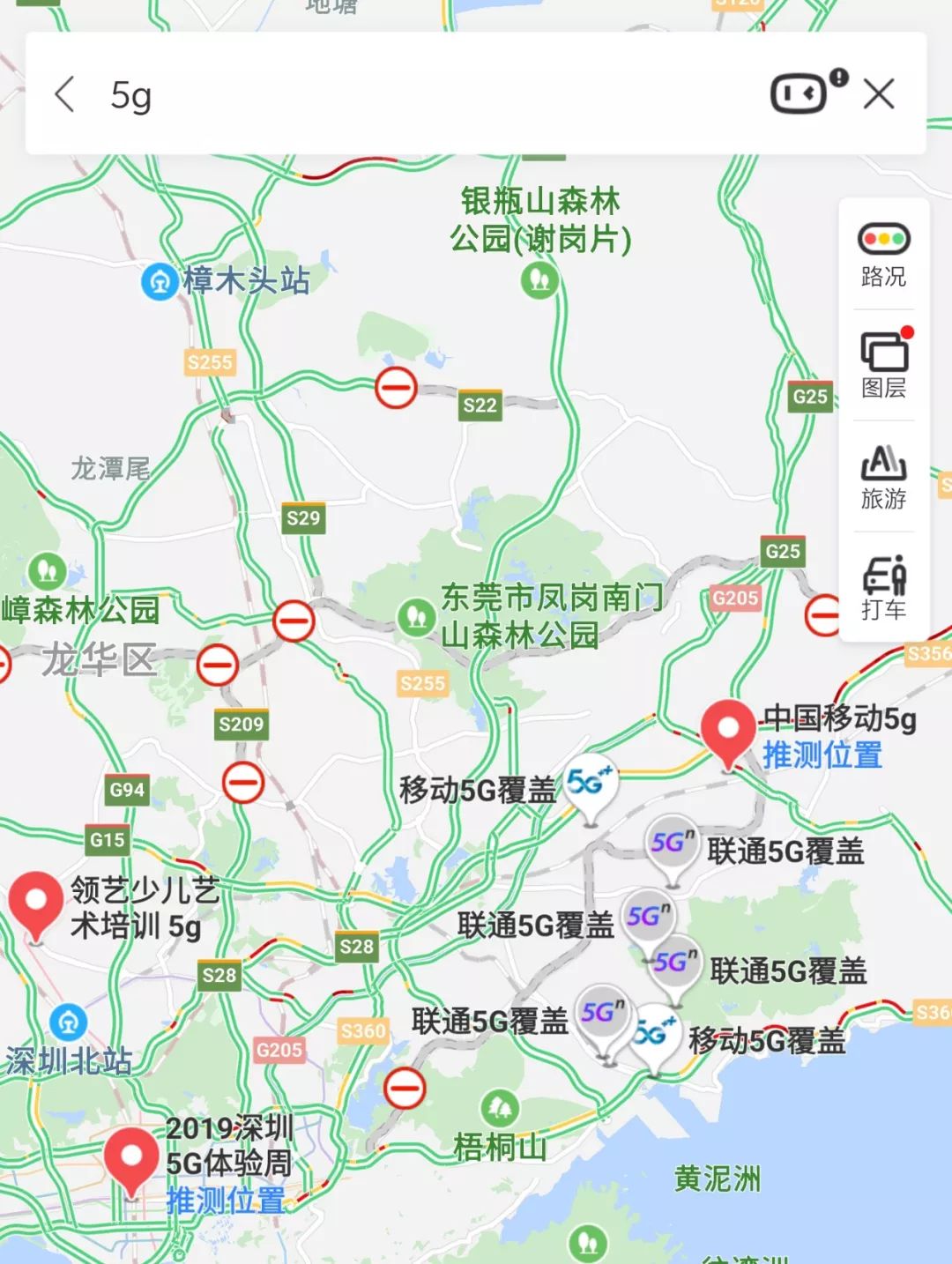
Task: Open the 东莞市凤岗南门山森林公园 marker
Action: pos(415,616)
